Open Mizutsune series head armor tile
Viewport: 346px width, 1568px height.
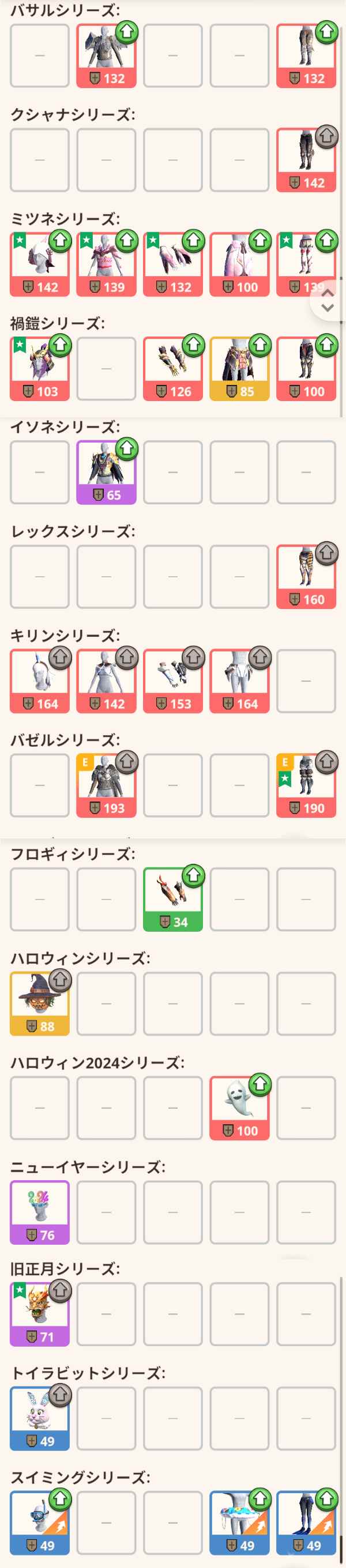click(40, 265)
